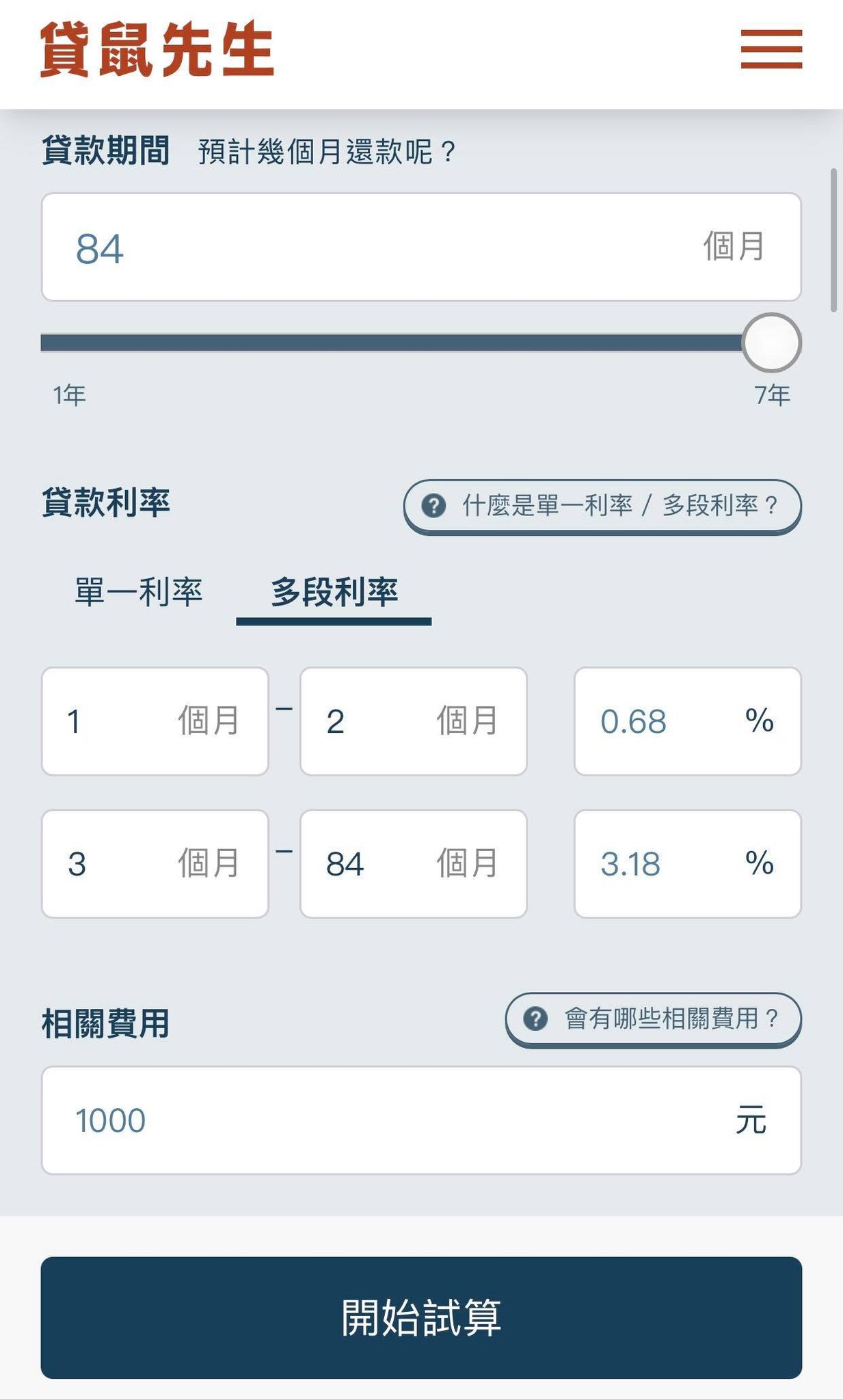
Task: Tap the 貸鼠先生 logo to go home
Action: [x=157, y=49]
